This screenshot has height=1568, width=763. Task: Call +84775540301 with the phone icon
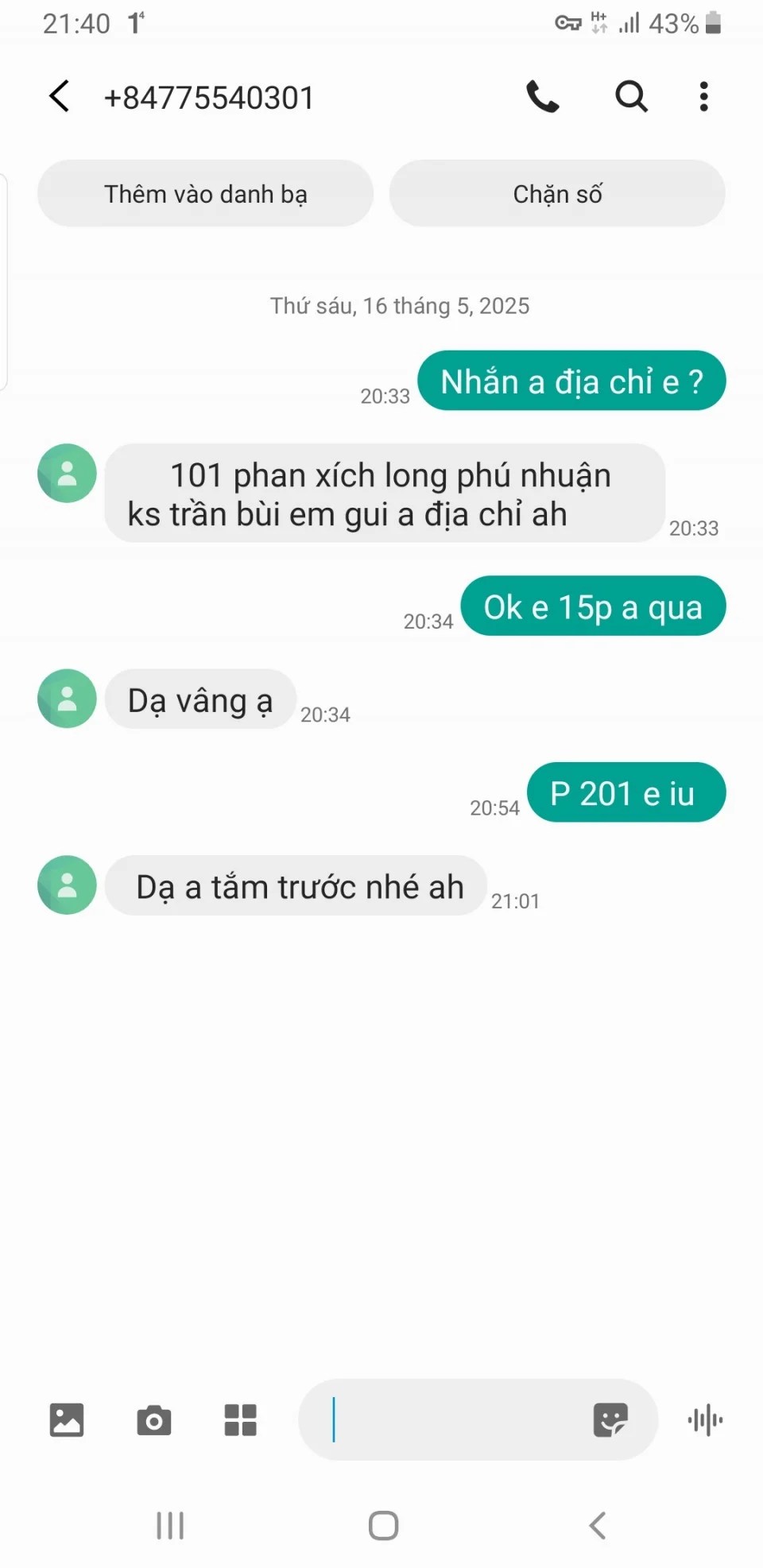pos(543,97)
